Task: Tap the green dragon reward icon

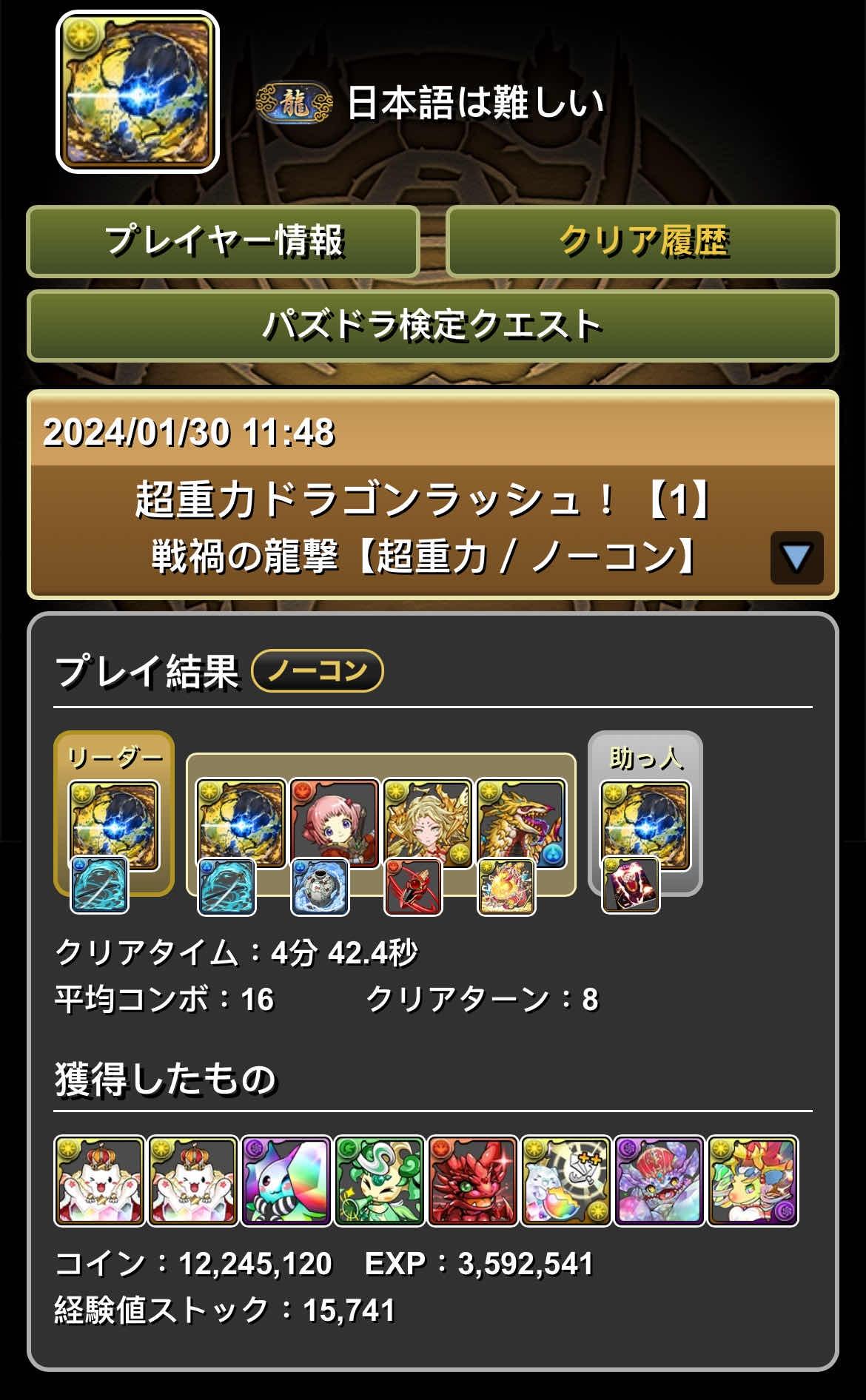Action: [379, 1181]
